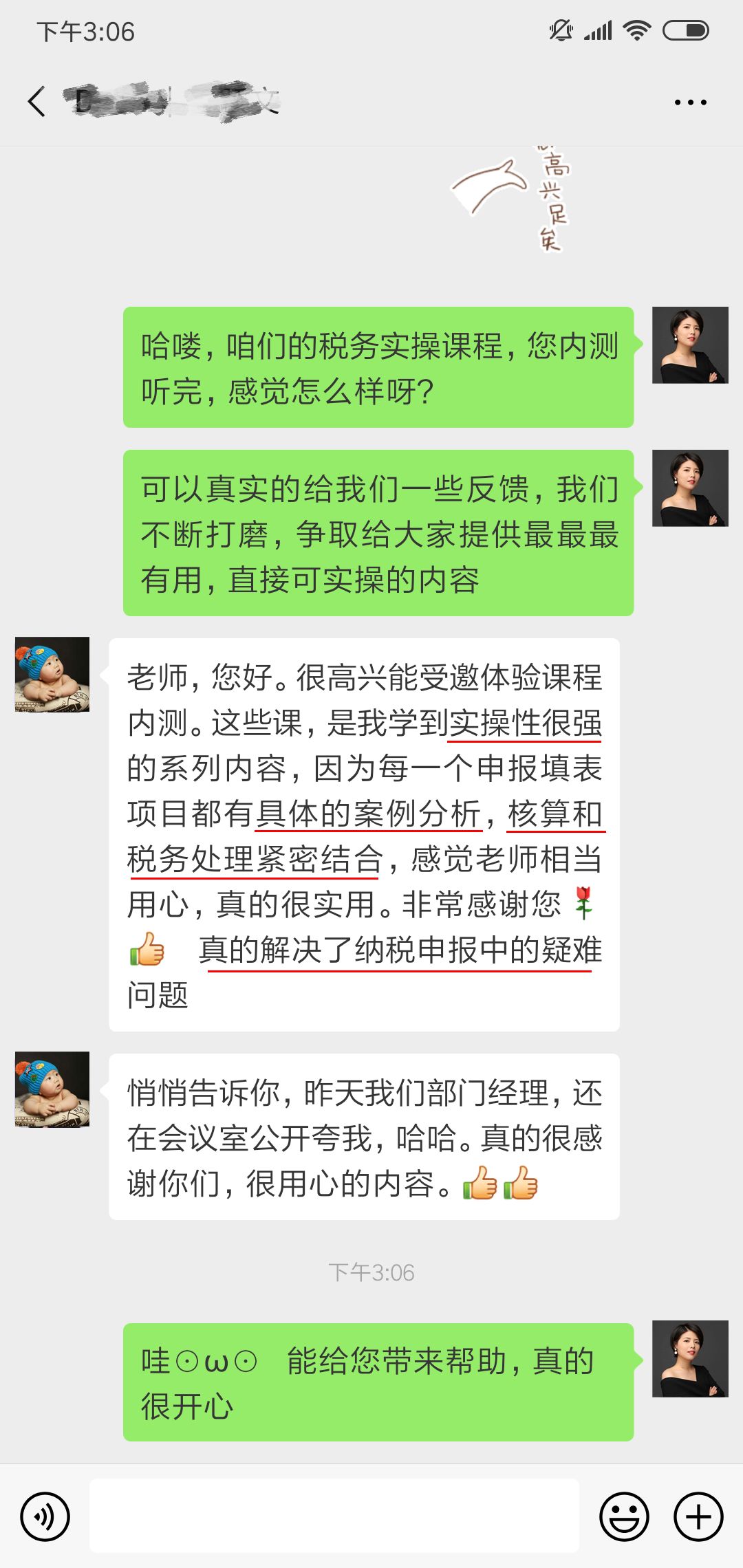Open the plus attachments menu

(698, 1516)
